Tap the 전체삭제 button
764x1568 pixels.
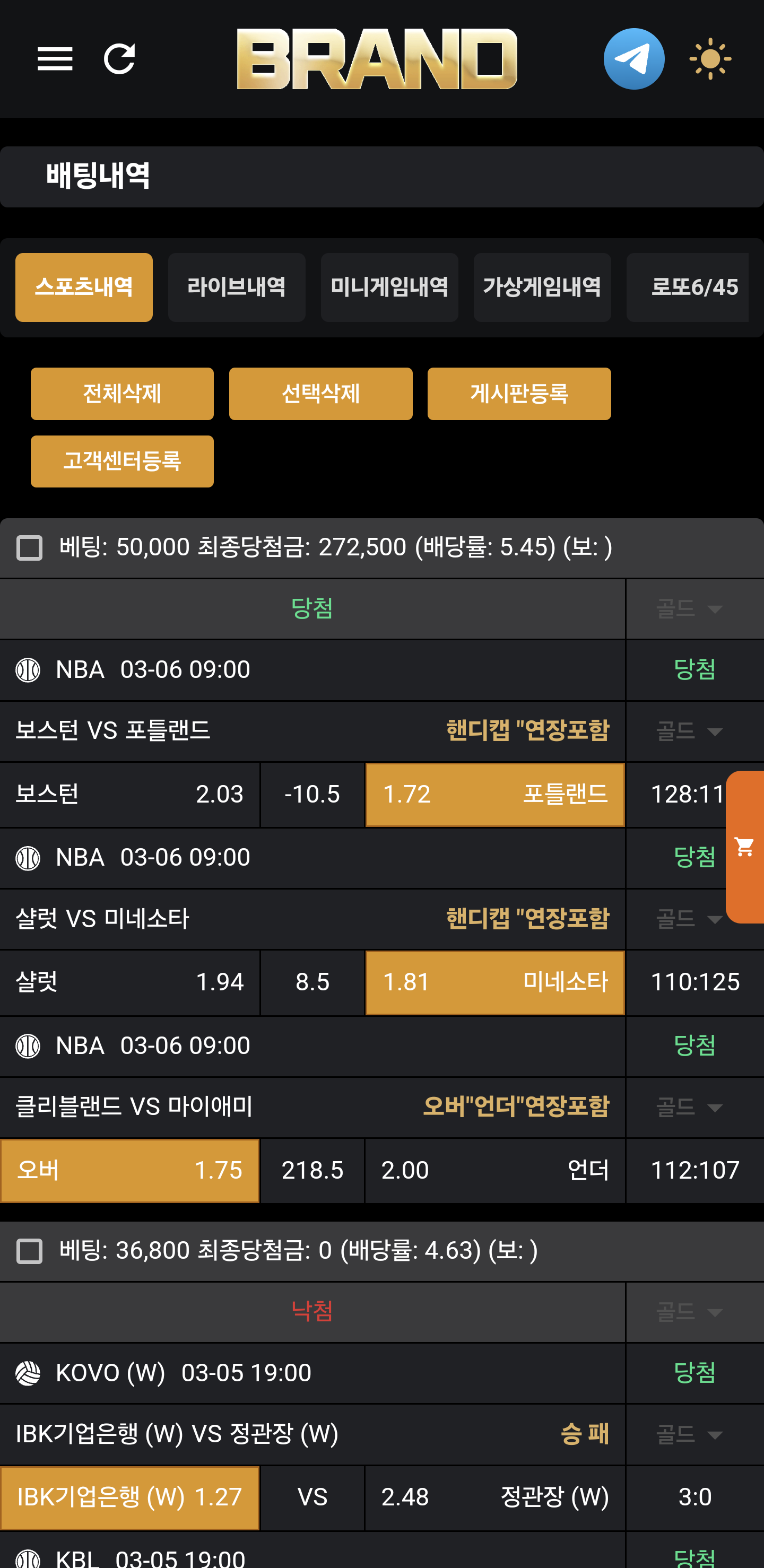click(121, 394)
